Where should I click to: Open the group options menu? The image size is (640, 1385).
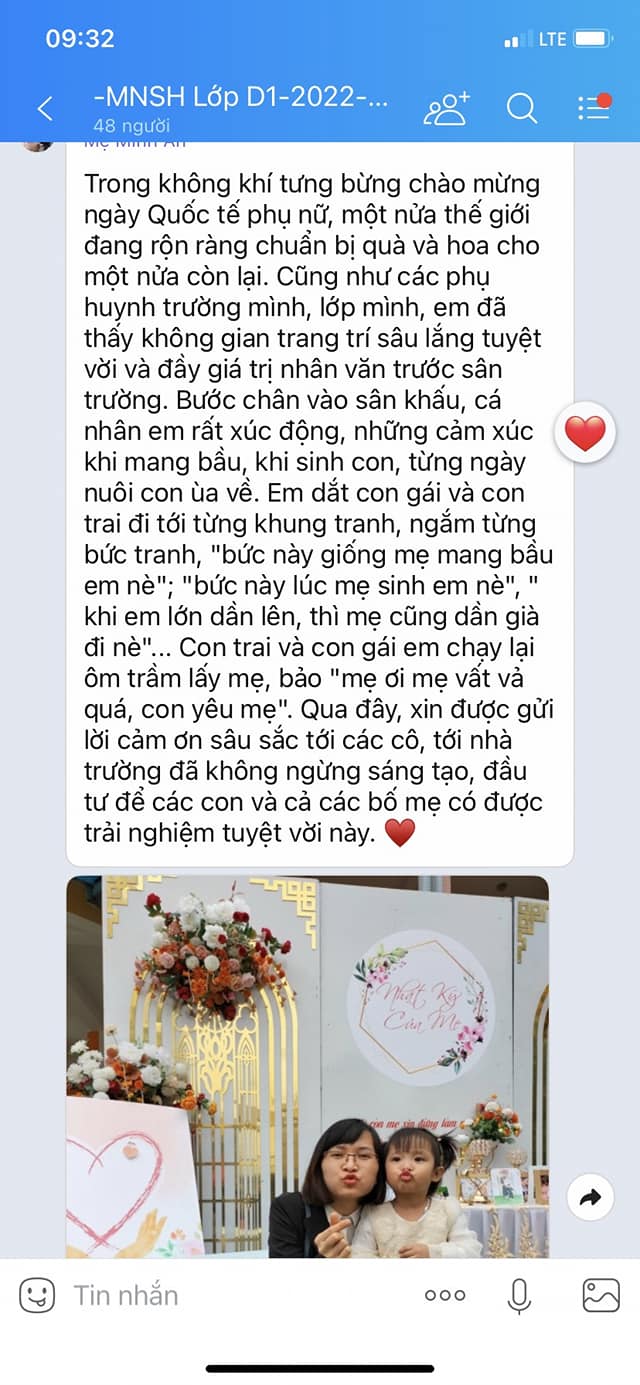[594, 108]
